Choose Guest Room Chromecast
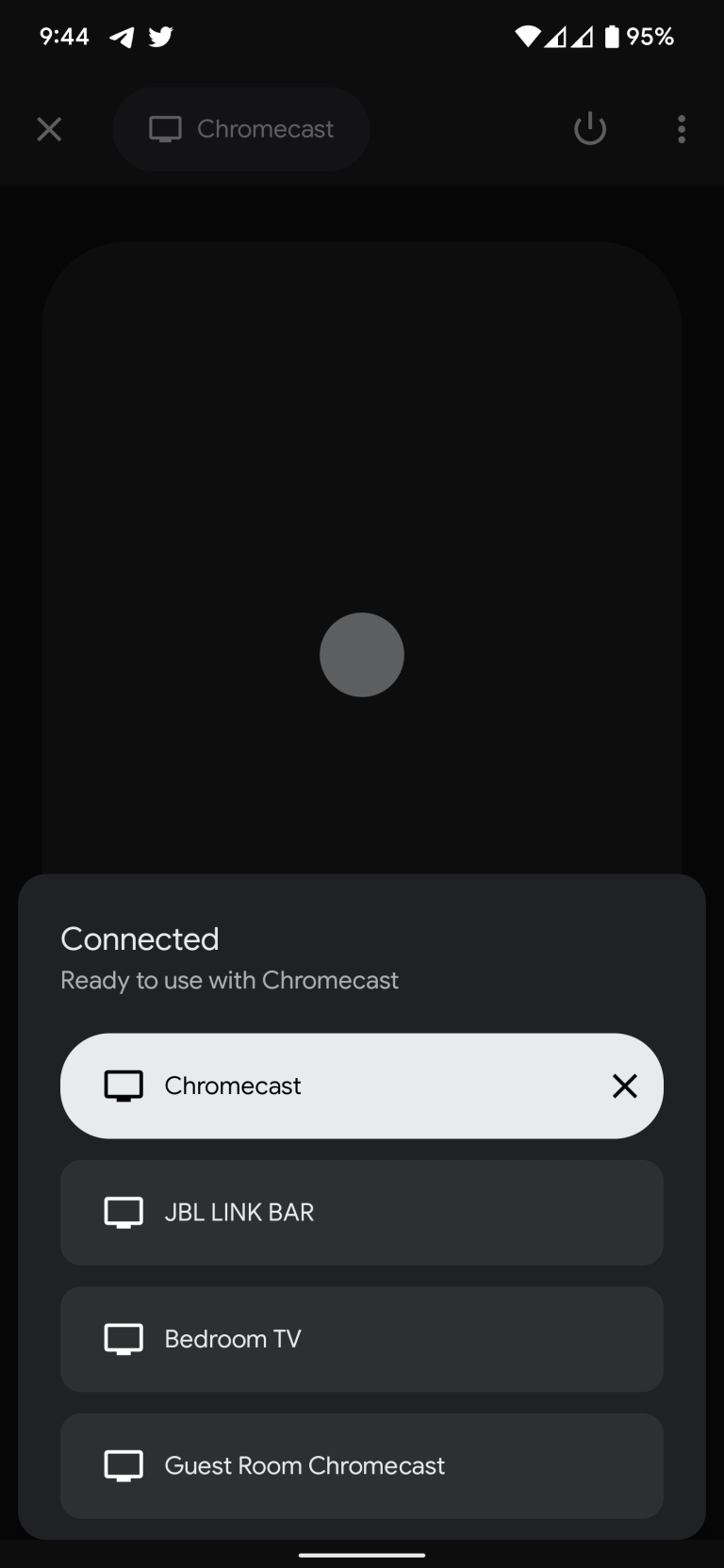This screenshot has width=724, height=1568. click(x=362, y=1465)
